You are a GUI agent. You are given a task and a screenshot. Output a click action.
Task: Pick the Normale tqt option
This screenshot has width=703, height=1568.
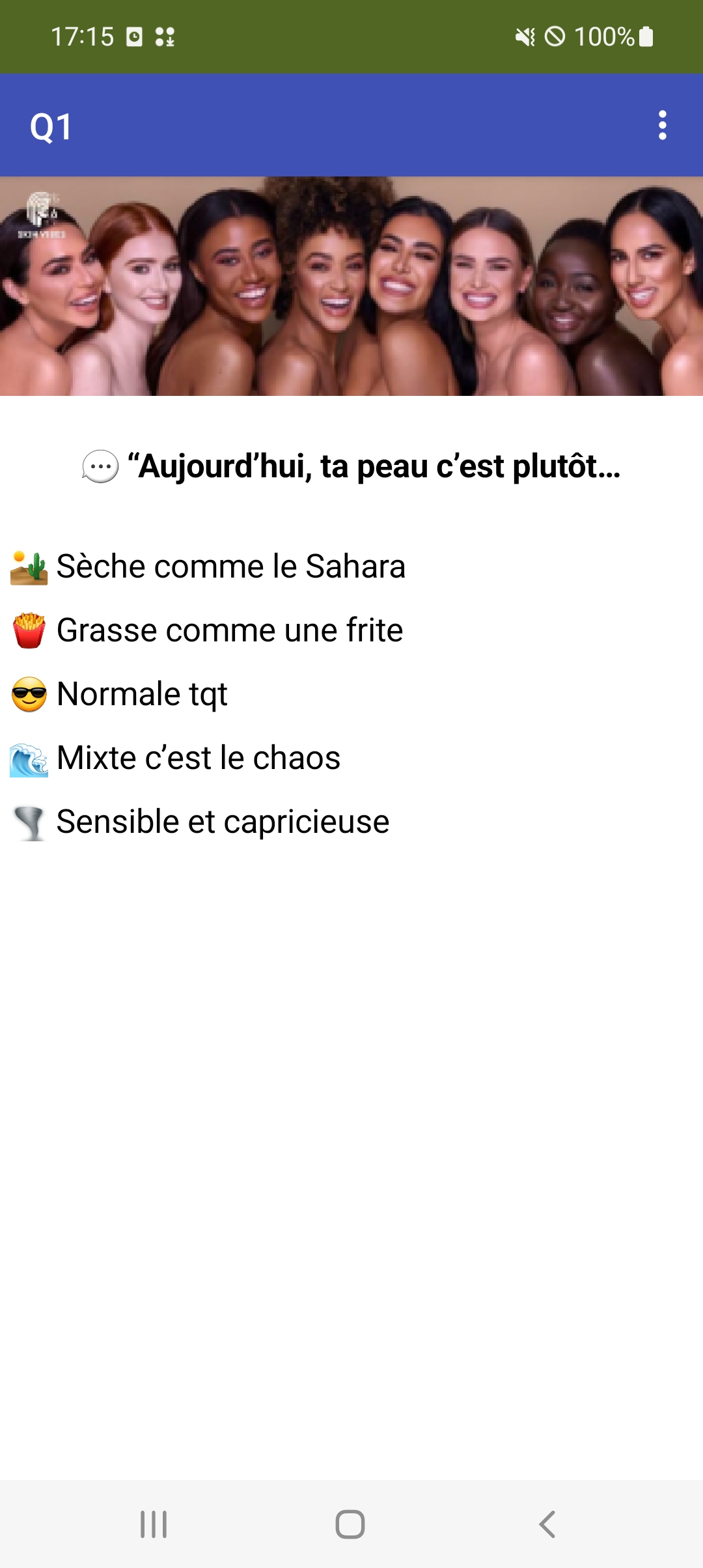[x=119, y=694]
